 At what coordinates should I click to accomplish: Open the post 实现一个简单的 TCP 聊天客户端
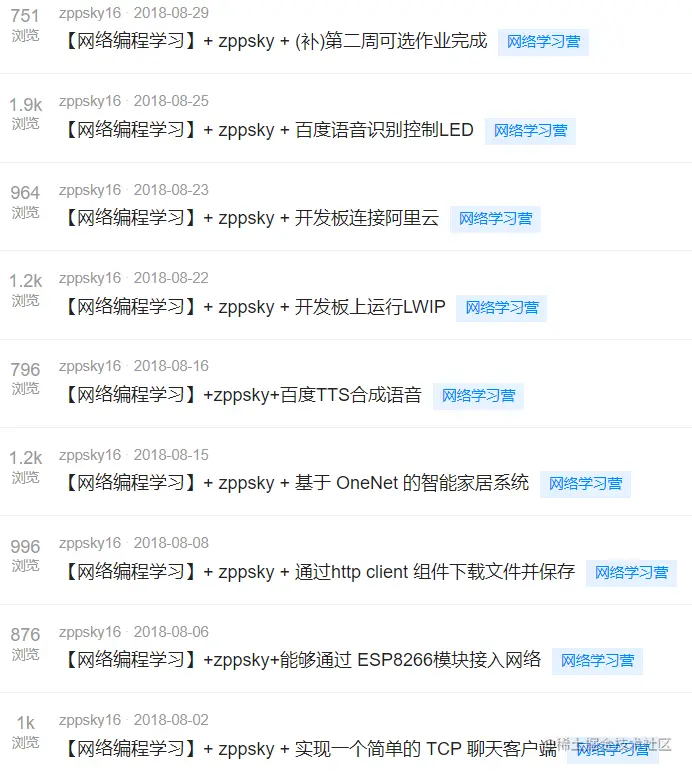(x=308, y=748)
